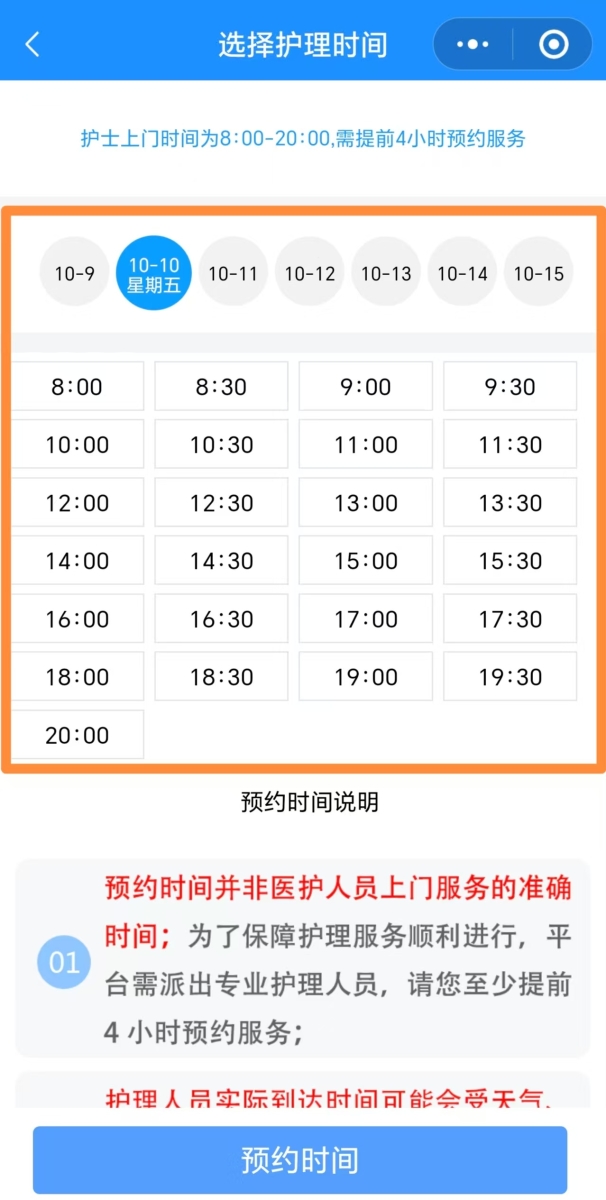Screen dimensions: 606x1200
Task: Go back using the top-left arrow
Action: tap(32, 45)
